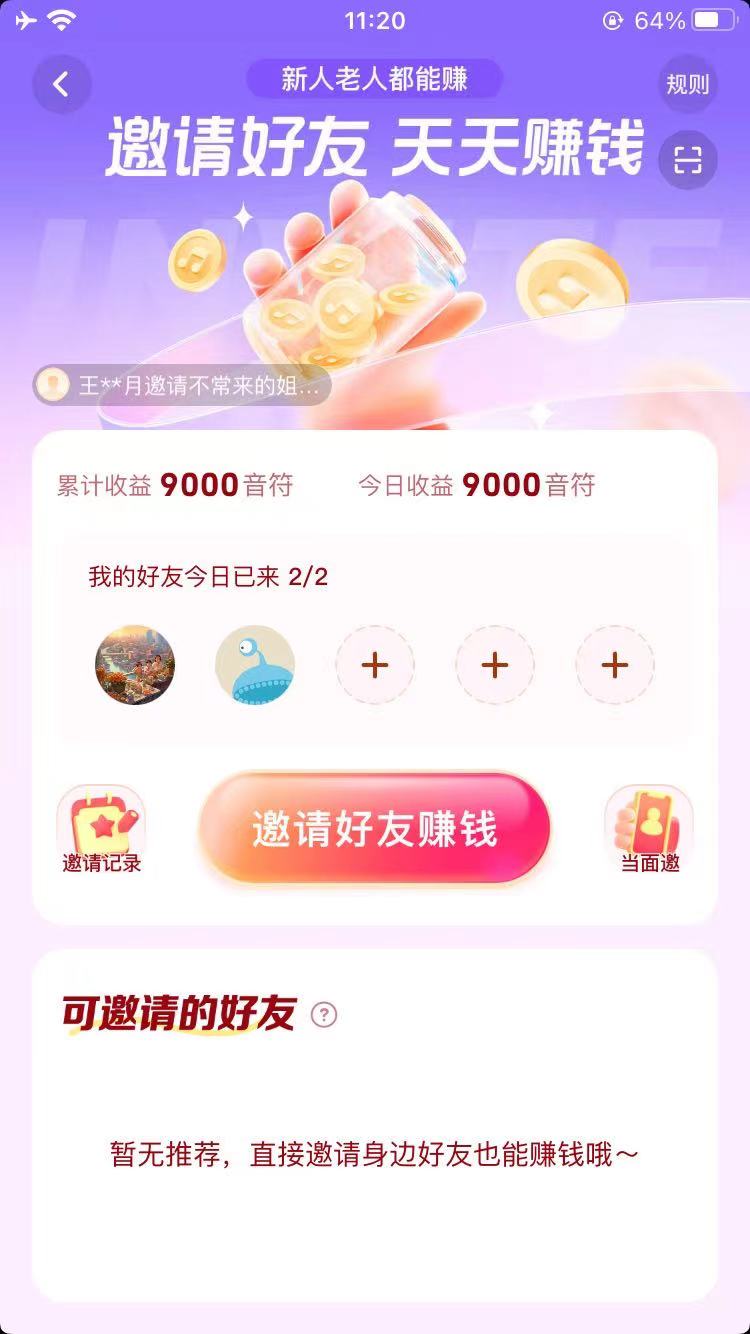Open the question mark help next to 可邀请的好友
Viewport: 750px width, 1334px height.
pyautogui.click(x=324, y=1015)
